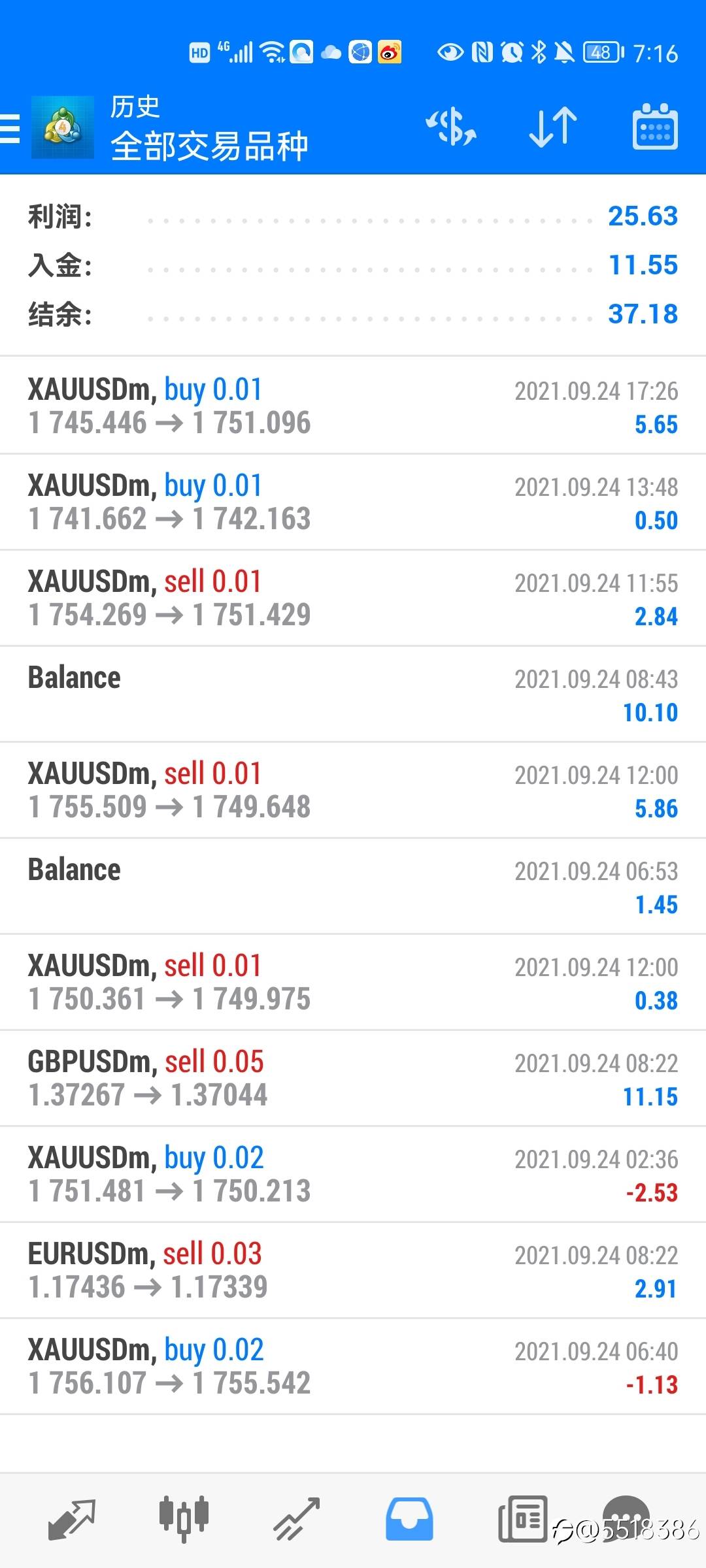Tap the sort arrows icon
Image resolution: width=706 pixels, height=1568 pixels.
553,127
